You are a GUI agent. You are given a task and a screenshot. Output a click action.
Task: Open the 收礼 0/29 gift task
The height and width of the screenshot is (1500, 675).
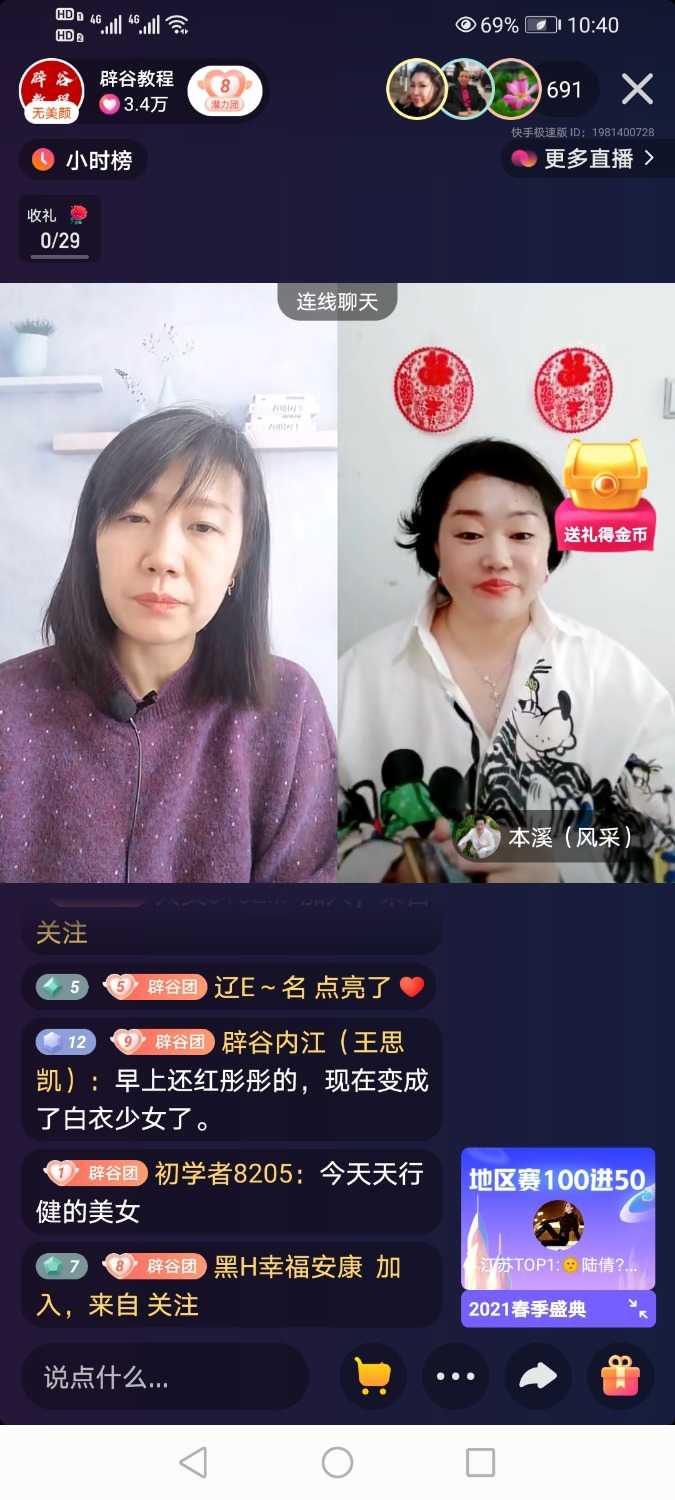pyautogui.click(x=60, y=228)
